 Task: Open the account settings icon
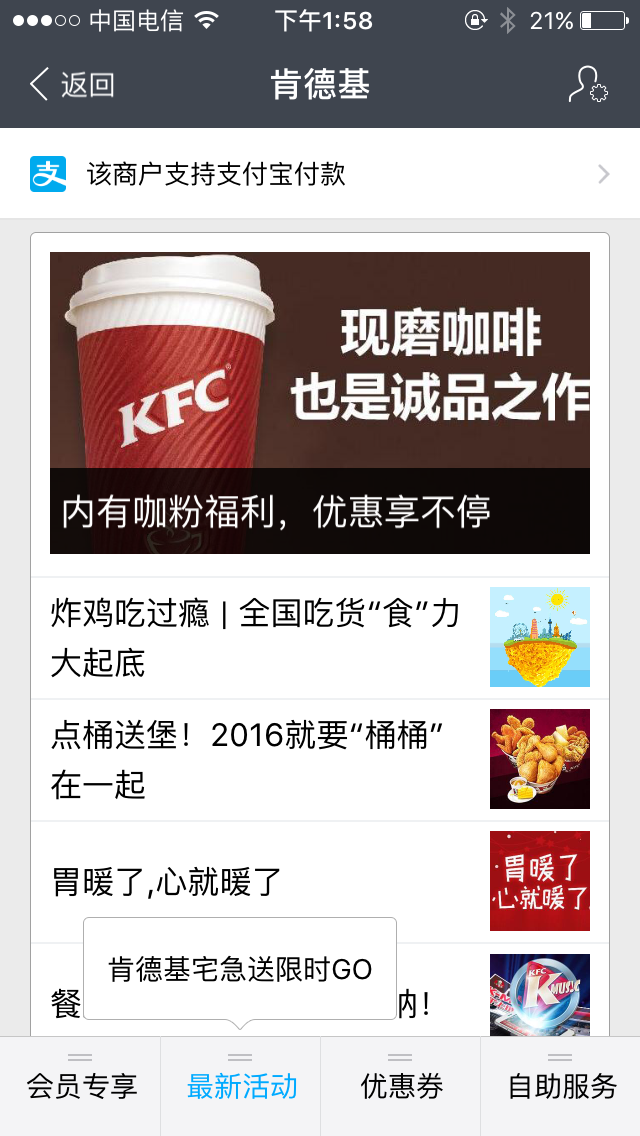click(x=587, y=85)
